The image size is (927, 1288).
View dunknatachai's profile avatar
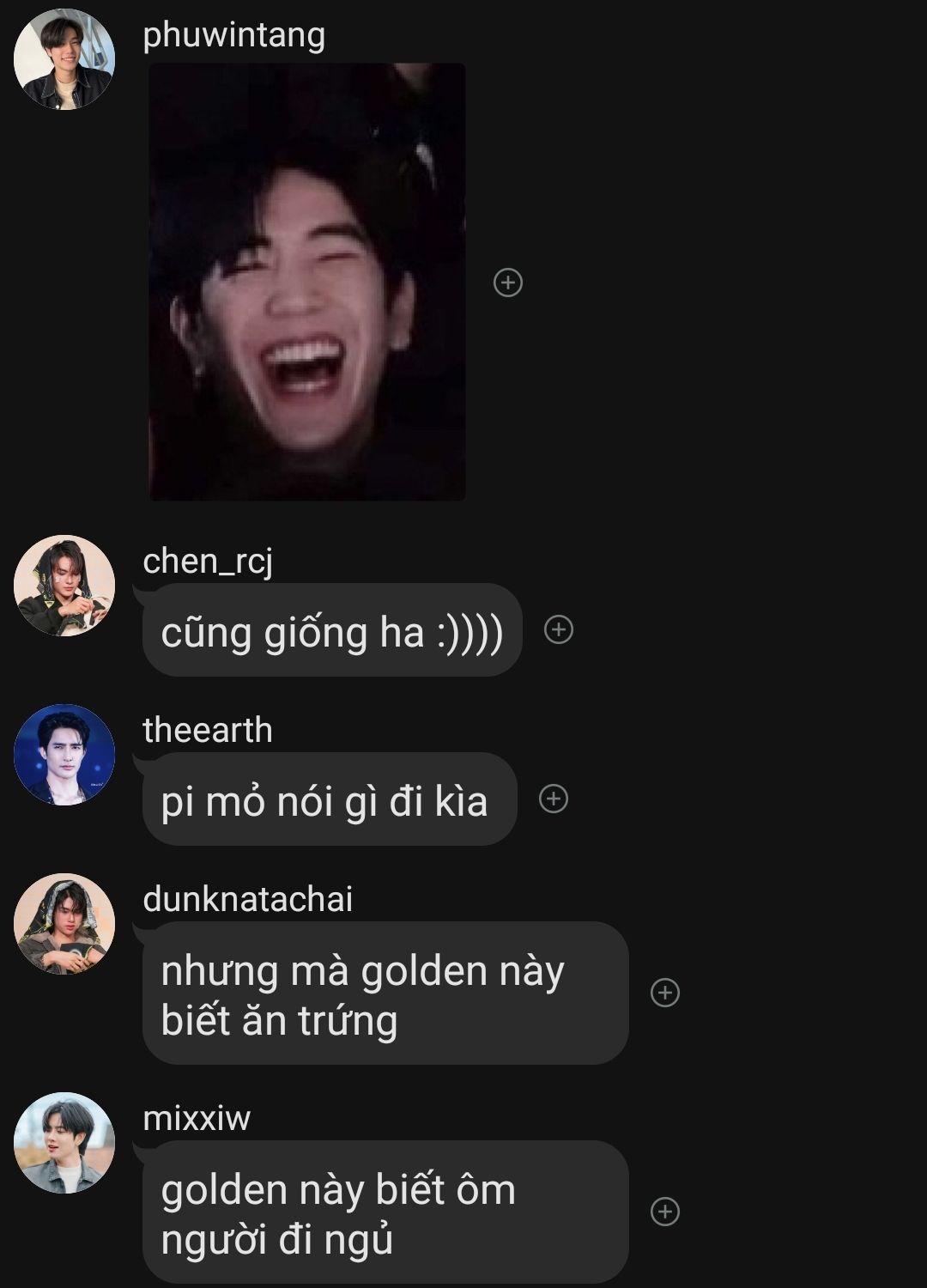[64, 924]
